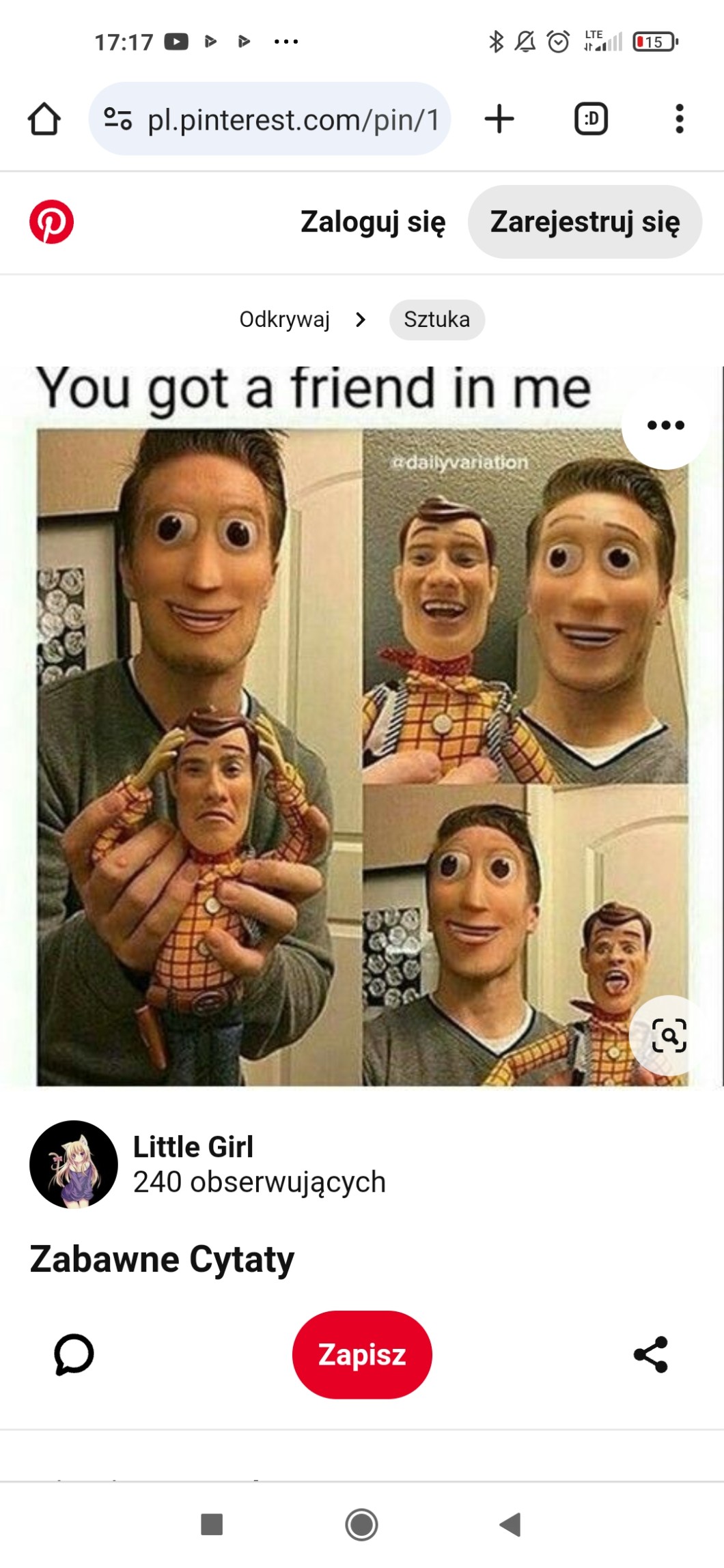This screenshot has width=724, height=1568.
Task: Open the tab switcher
Action: coord(591,119)
